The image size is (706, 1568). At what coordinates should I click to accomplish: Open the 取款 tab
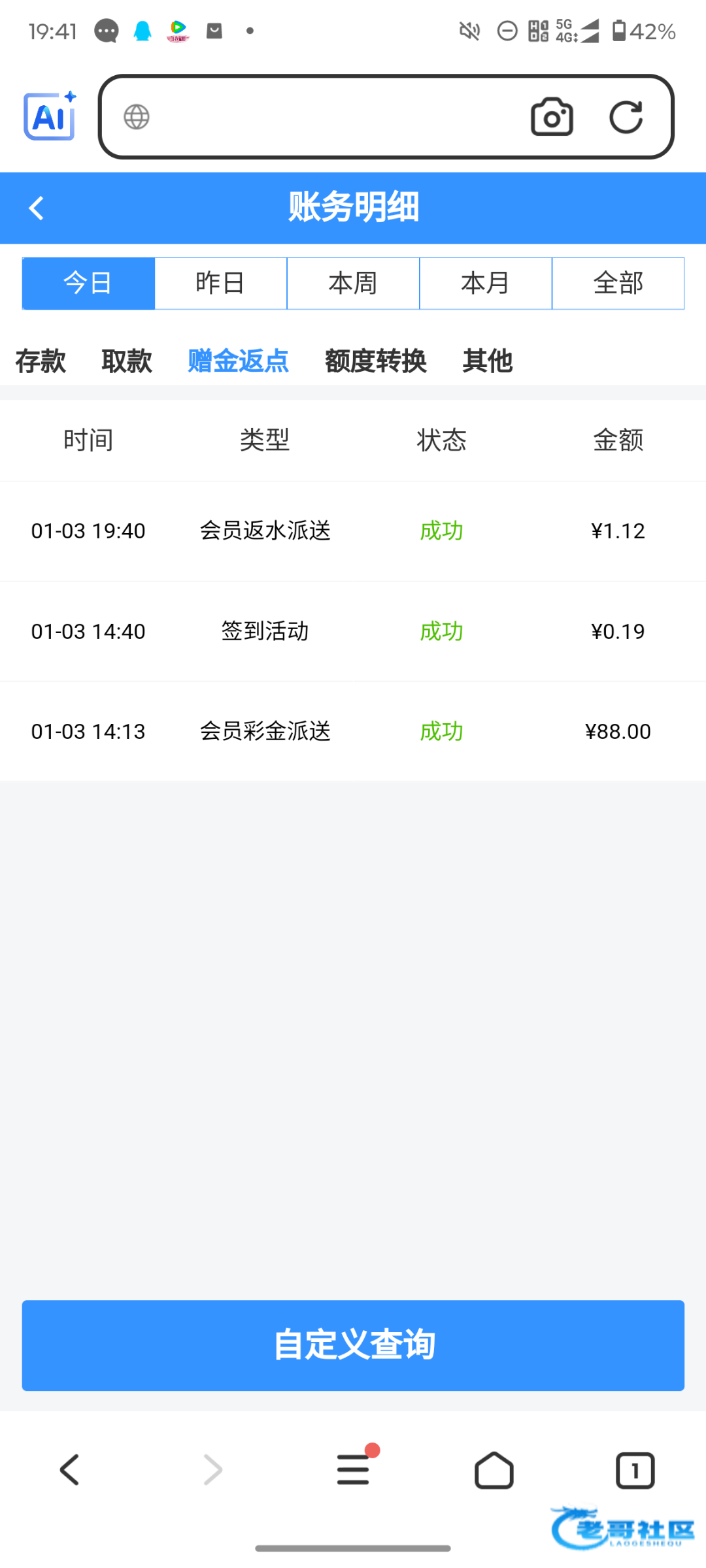pyautogui.click(x=127, y=361)
